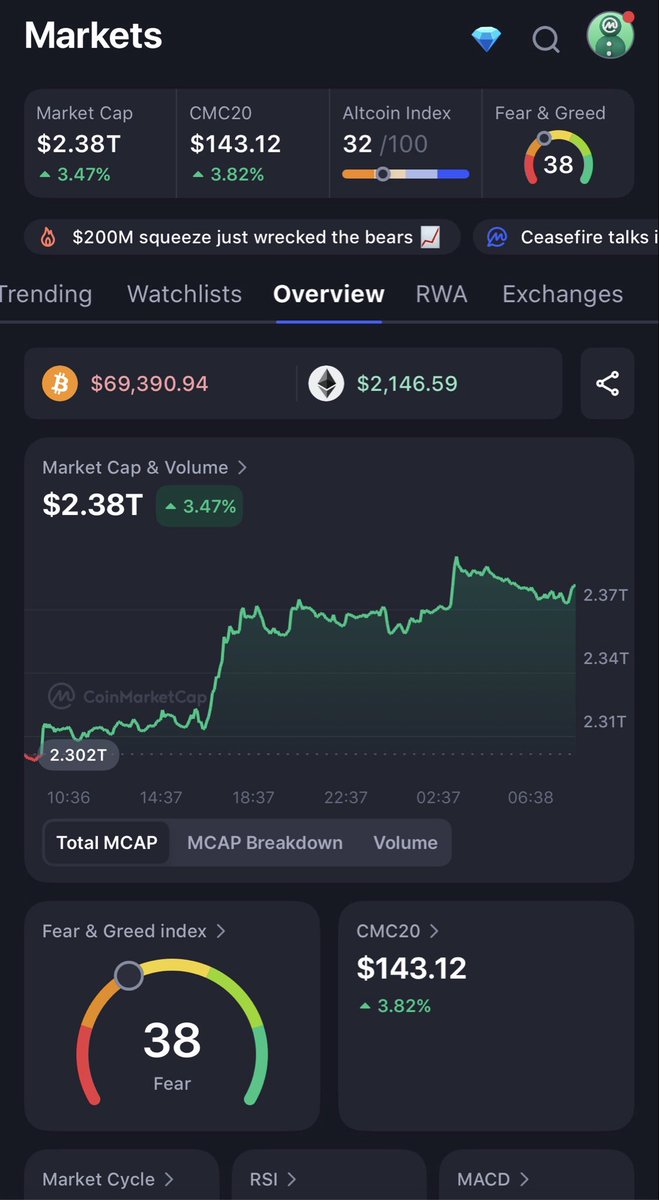Select the MCAP Breakdown chart option
The width and height of the screenshot is (659, 1200).
point(264,843)
